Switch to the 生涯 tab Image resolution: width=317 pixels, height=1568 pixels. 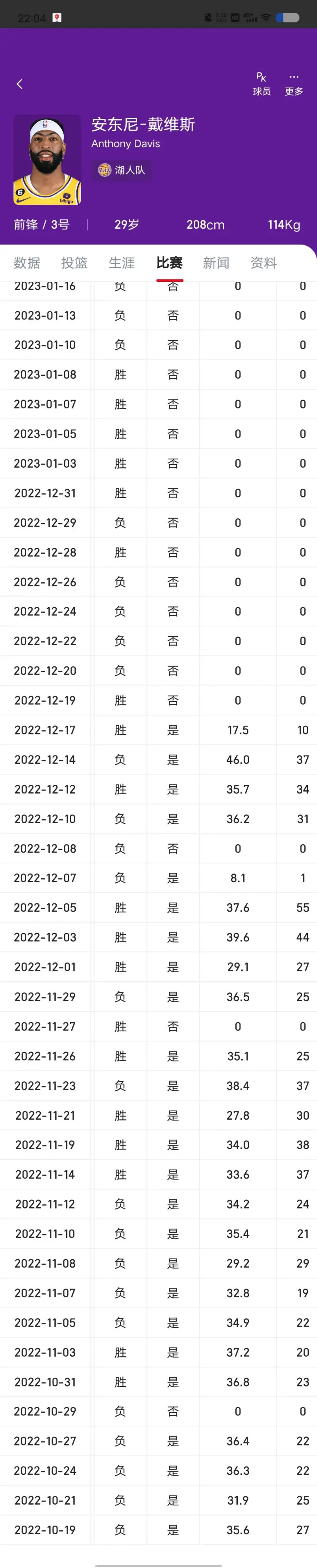point(122,262)
